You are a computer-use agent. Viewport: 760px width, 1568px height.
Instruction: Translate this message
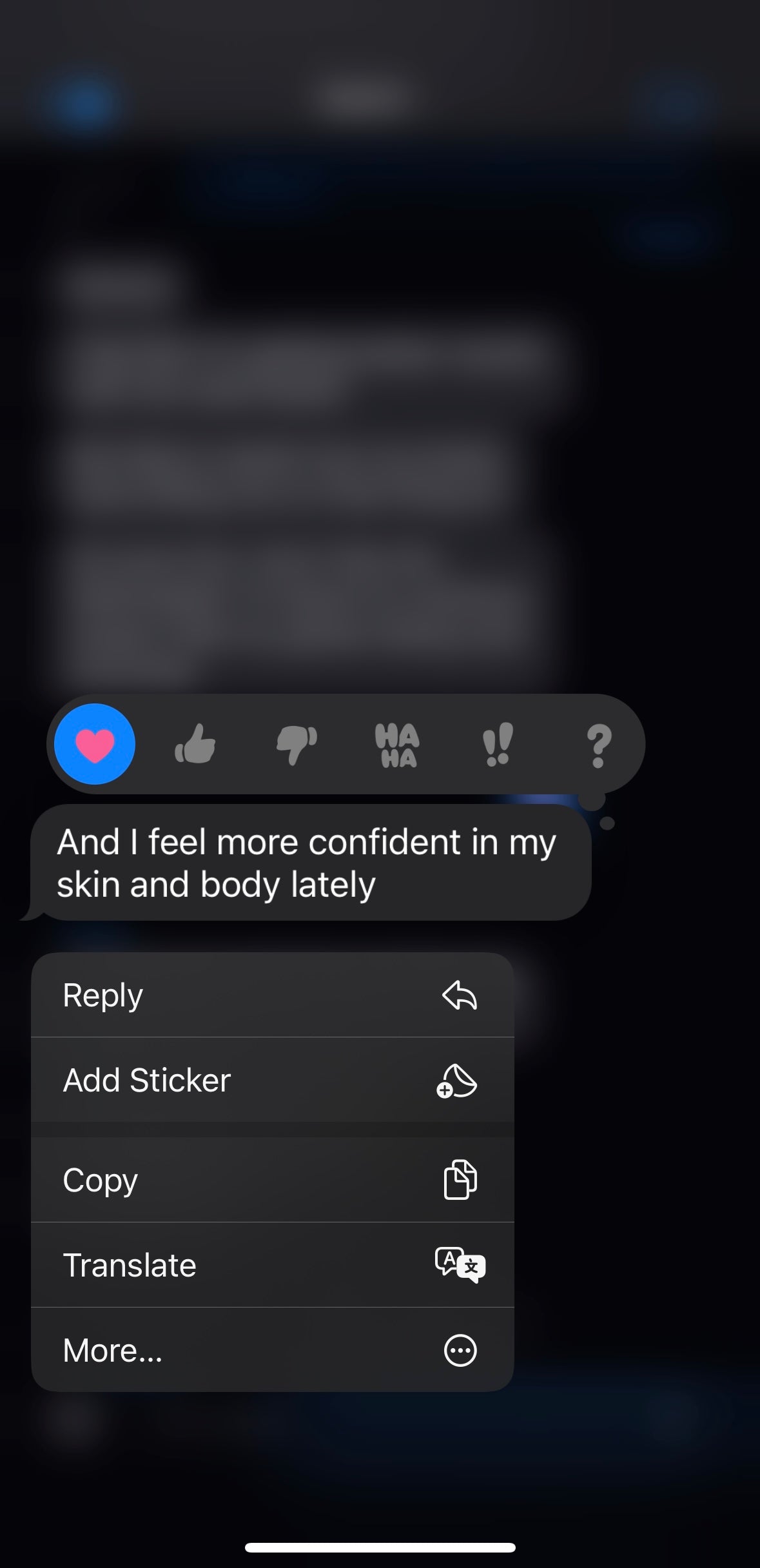(x=272, y=1265)
